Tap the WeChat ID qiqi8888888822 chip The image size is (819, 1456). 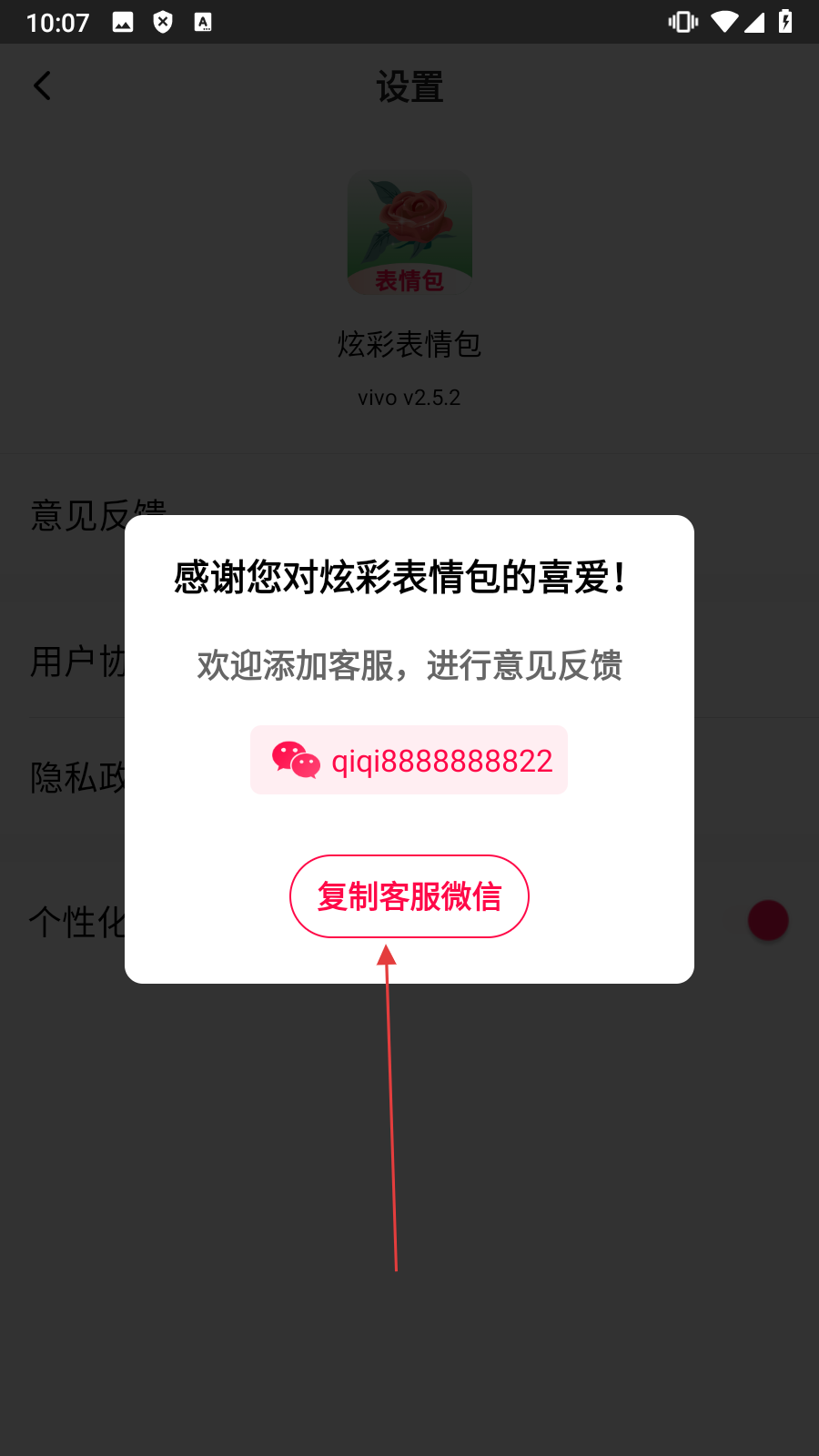(x=409, y=760)
